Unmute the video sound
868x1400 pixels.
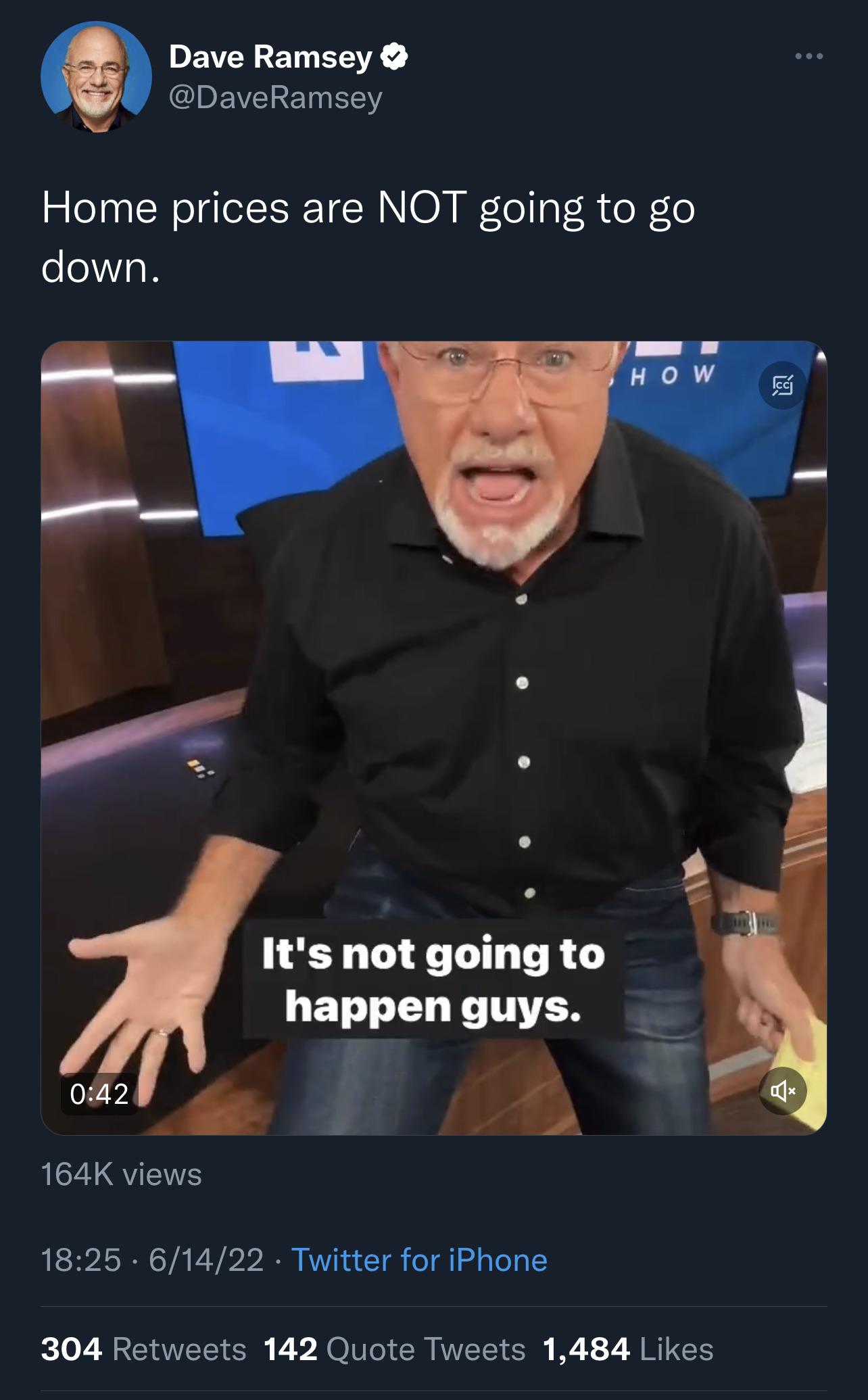[782, 1090]
